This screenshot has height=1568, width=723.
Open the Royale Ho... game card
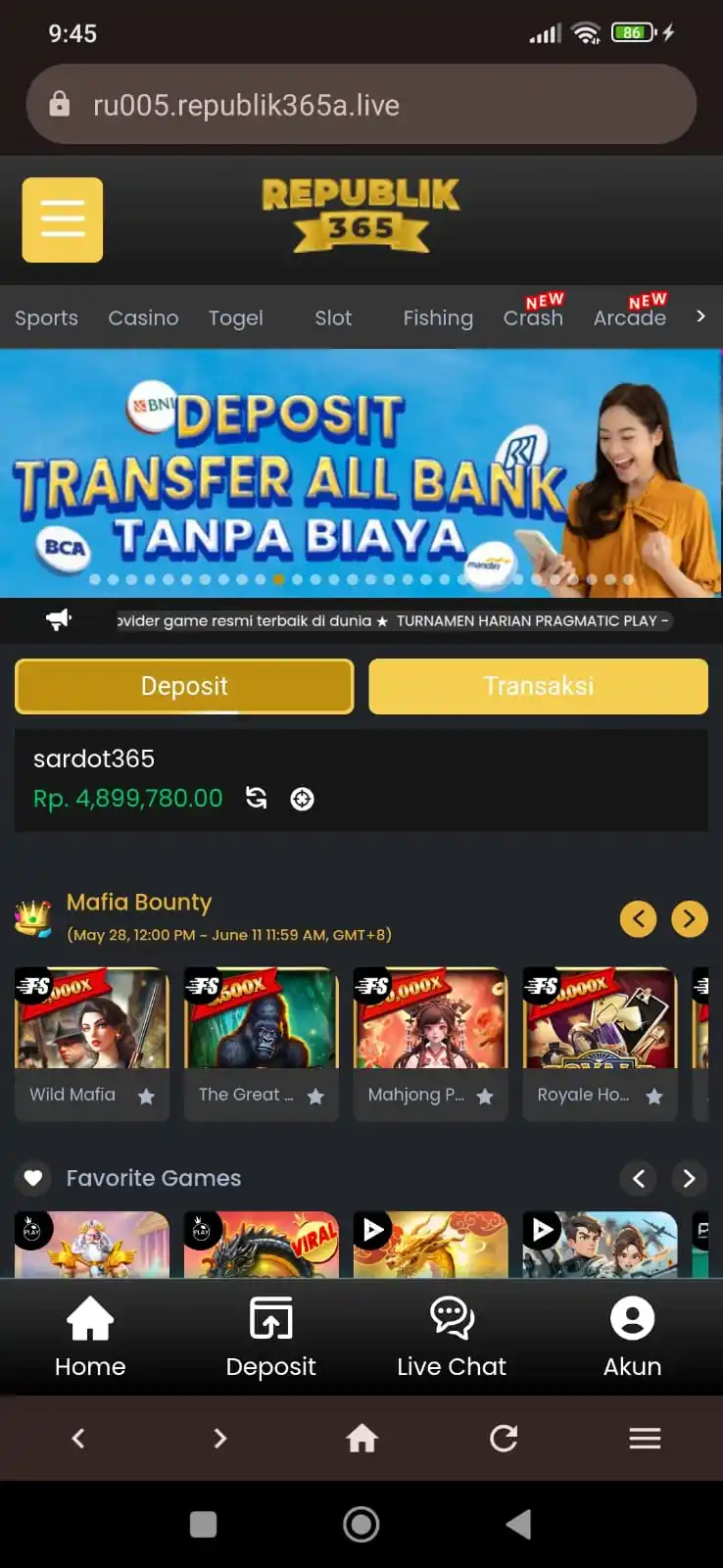point(600,1019)
